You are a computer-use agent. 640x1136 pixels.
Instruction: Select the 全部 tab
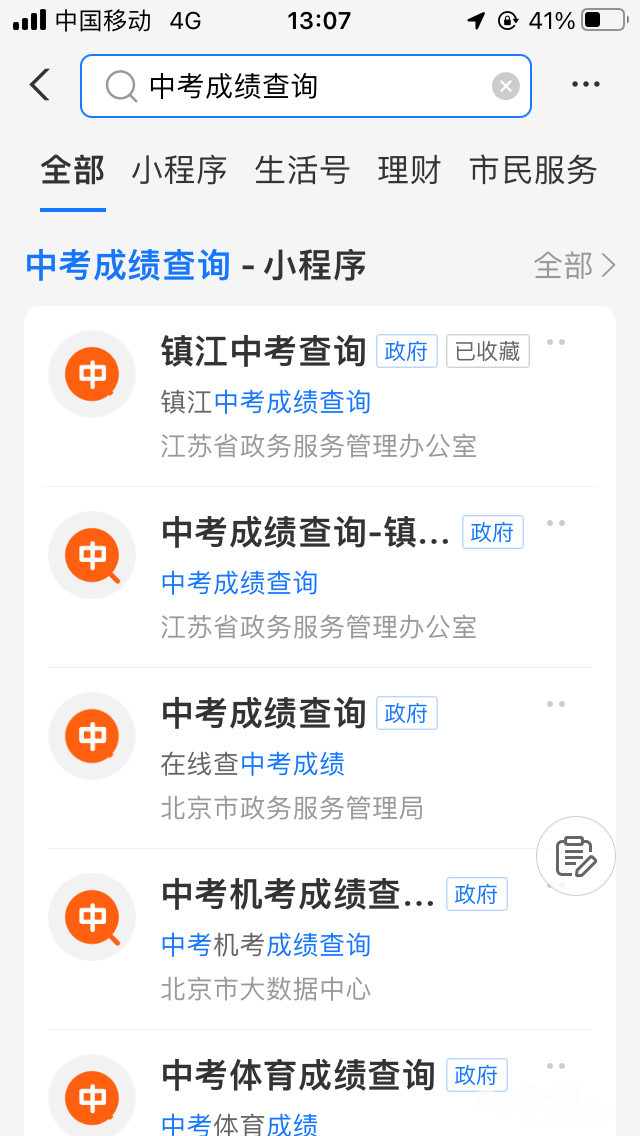coord(72,170)
